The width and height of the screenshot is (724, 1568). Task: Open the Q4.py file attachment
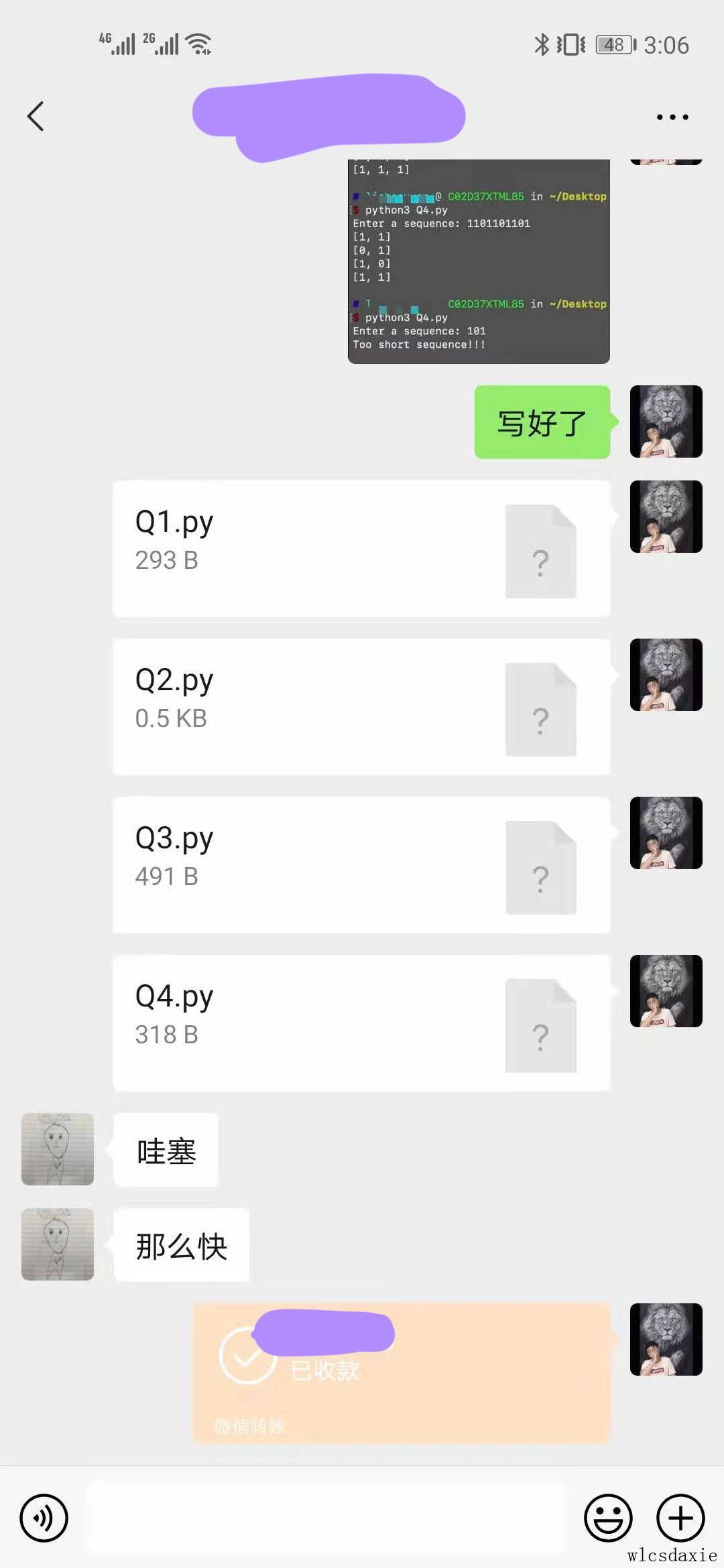[x=361, y=1023]
